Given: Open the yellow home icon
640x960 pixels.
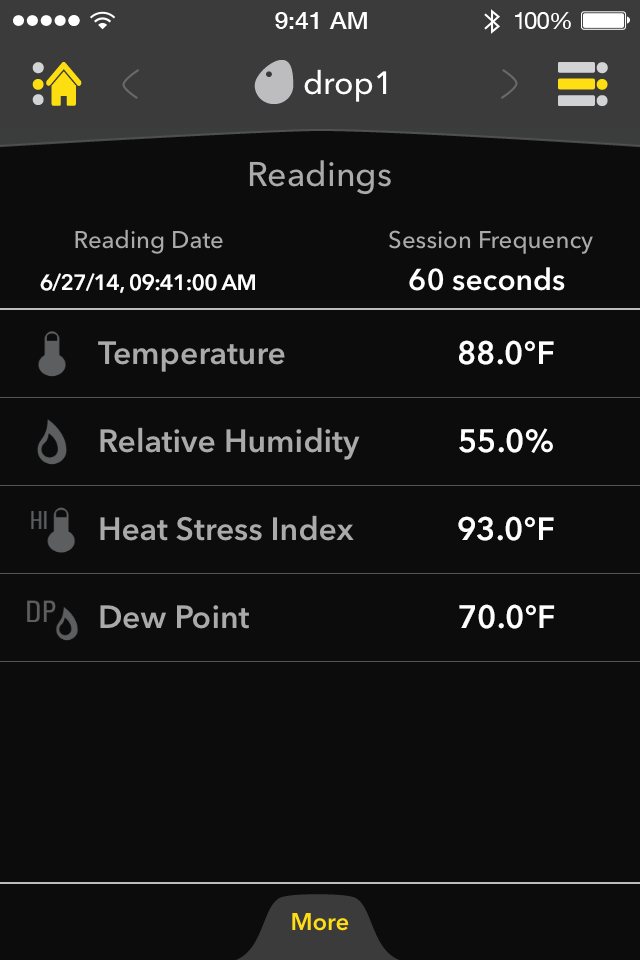Looking at the screenshot, I should (x=57, y=84).
